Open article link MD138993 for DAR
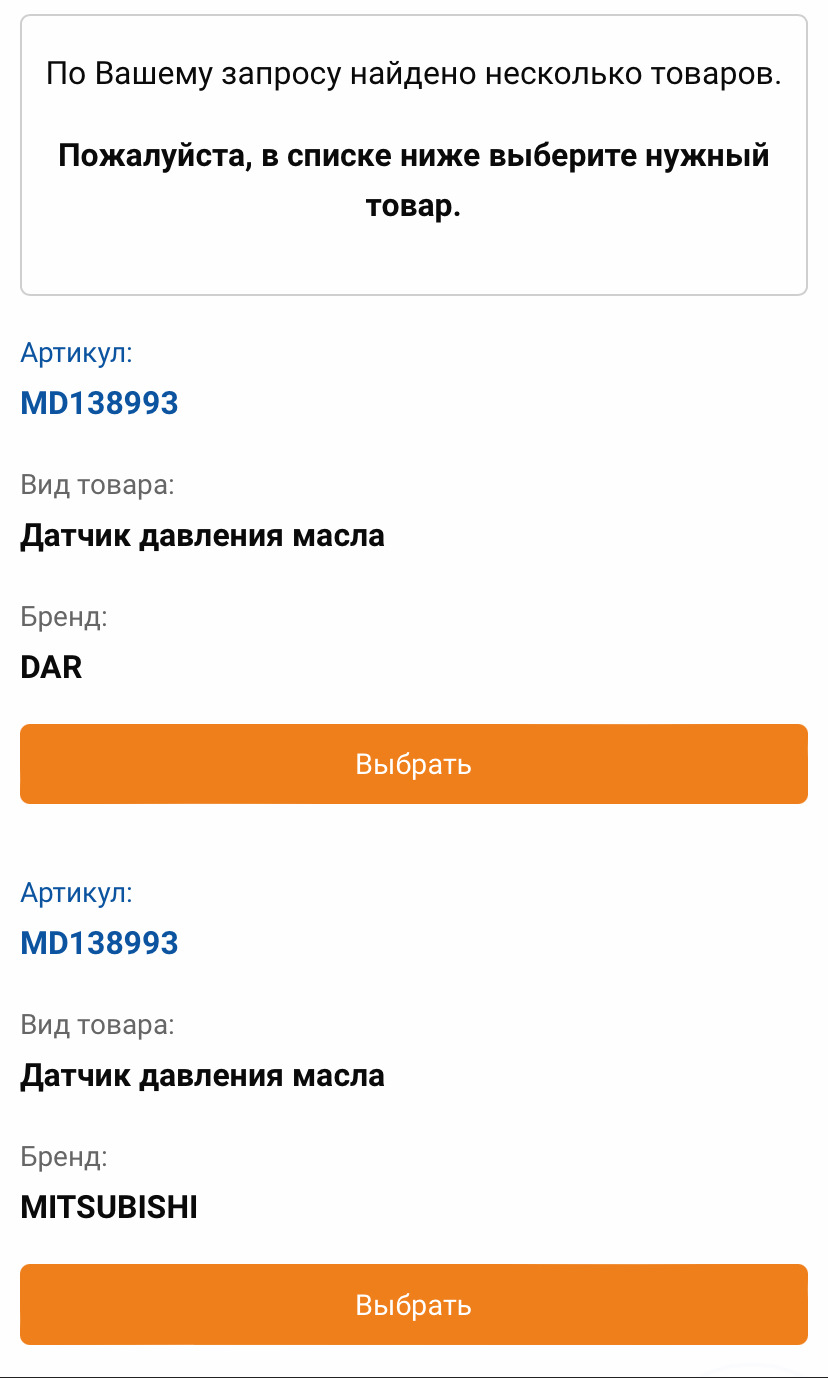Screen dimensions: 828x1378 (99, 403)
